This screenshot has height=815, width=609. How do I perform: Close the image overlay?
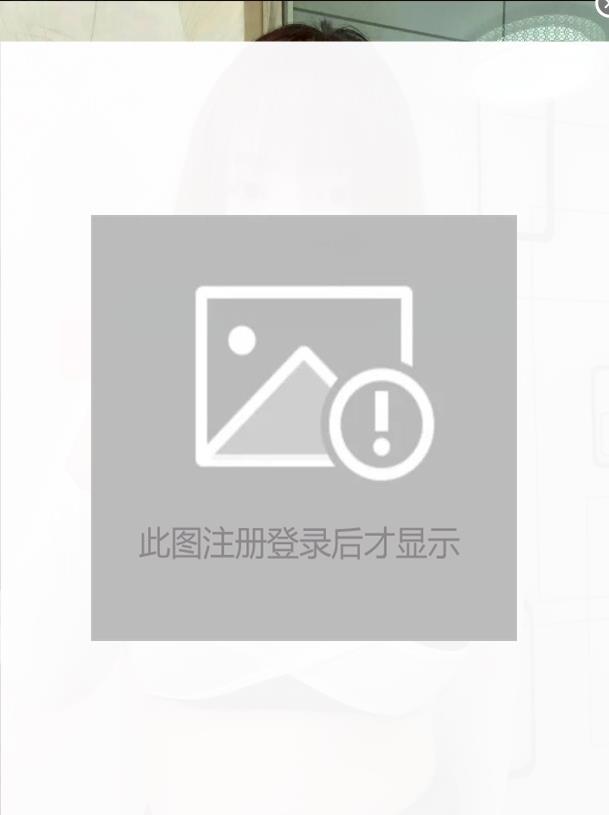pyautogui.click(x=602, y=5)
